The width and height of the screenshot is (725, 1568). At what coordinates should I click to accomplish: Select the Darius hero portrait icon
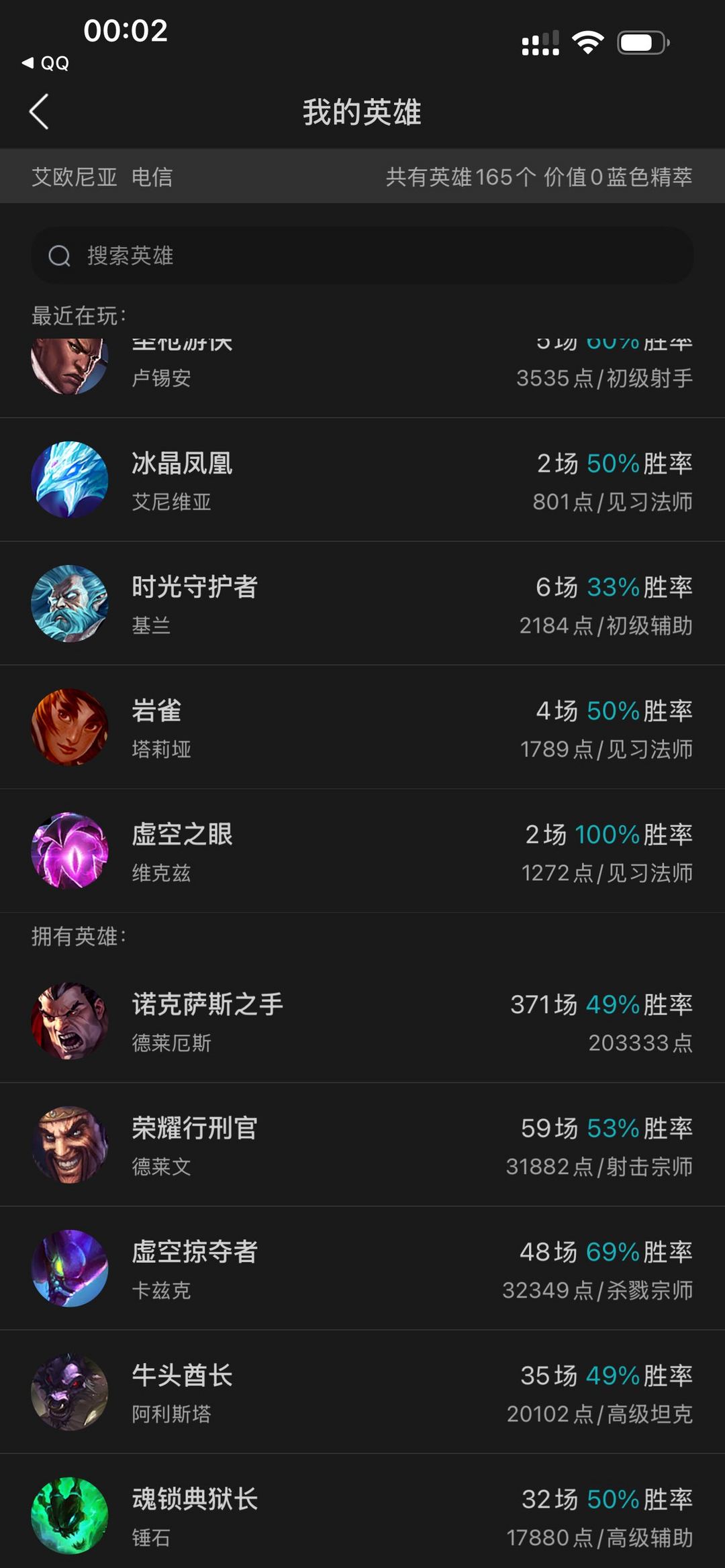click(x=69, y=1021)
